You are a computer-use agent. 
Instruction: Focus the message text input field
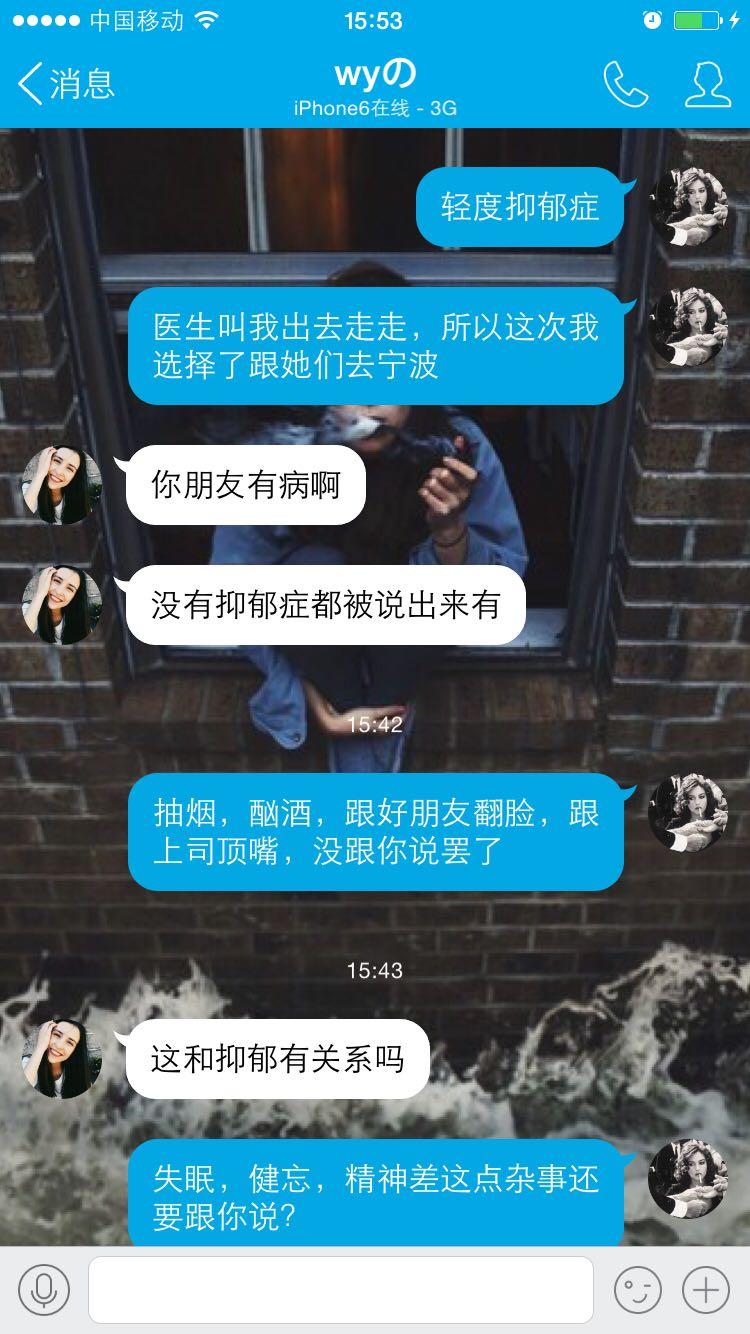[x=340, y=1290]
